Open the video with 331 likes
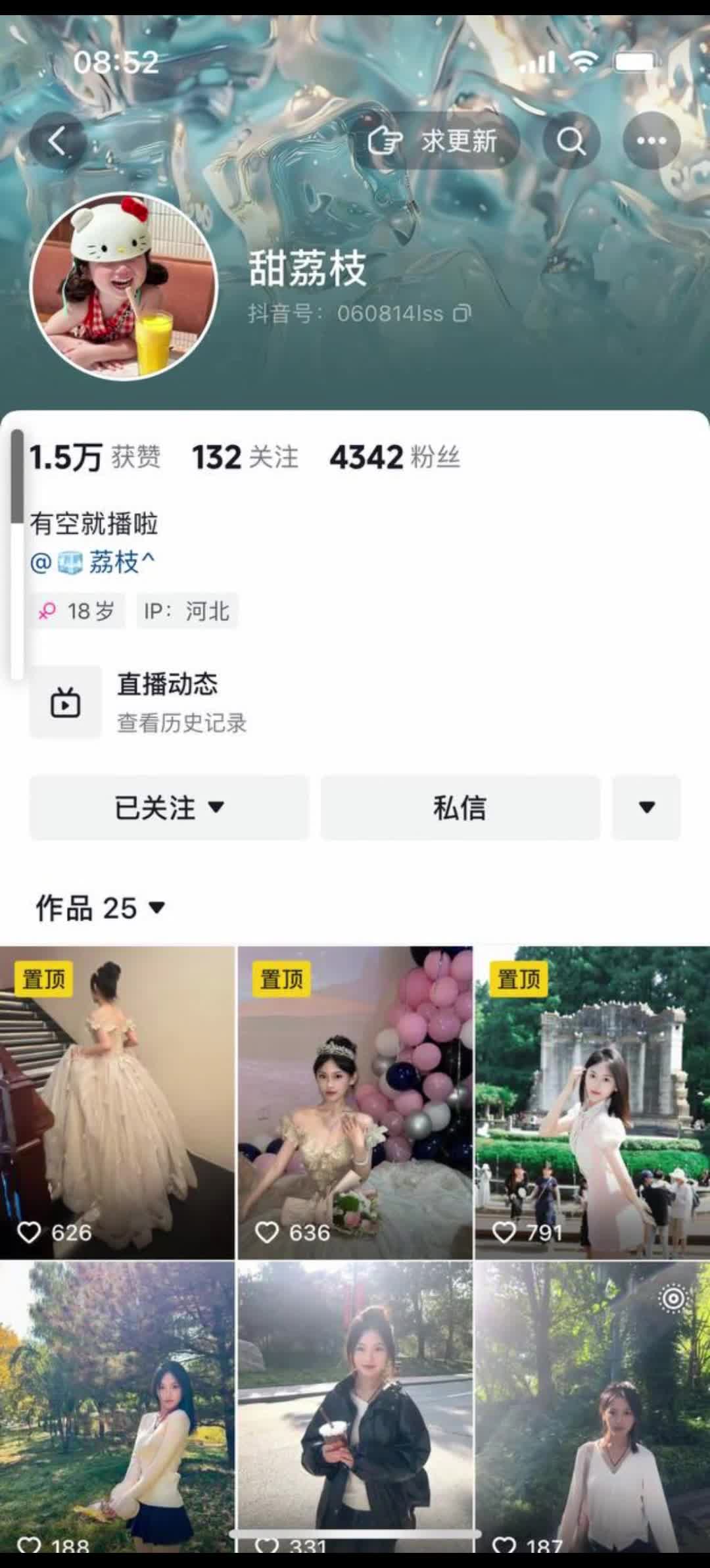 click(x=355, y=1401)
